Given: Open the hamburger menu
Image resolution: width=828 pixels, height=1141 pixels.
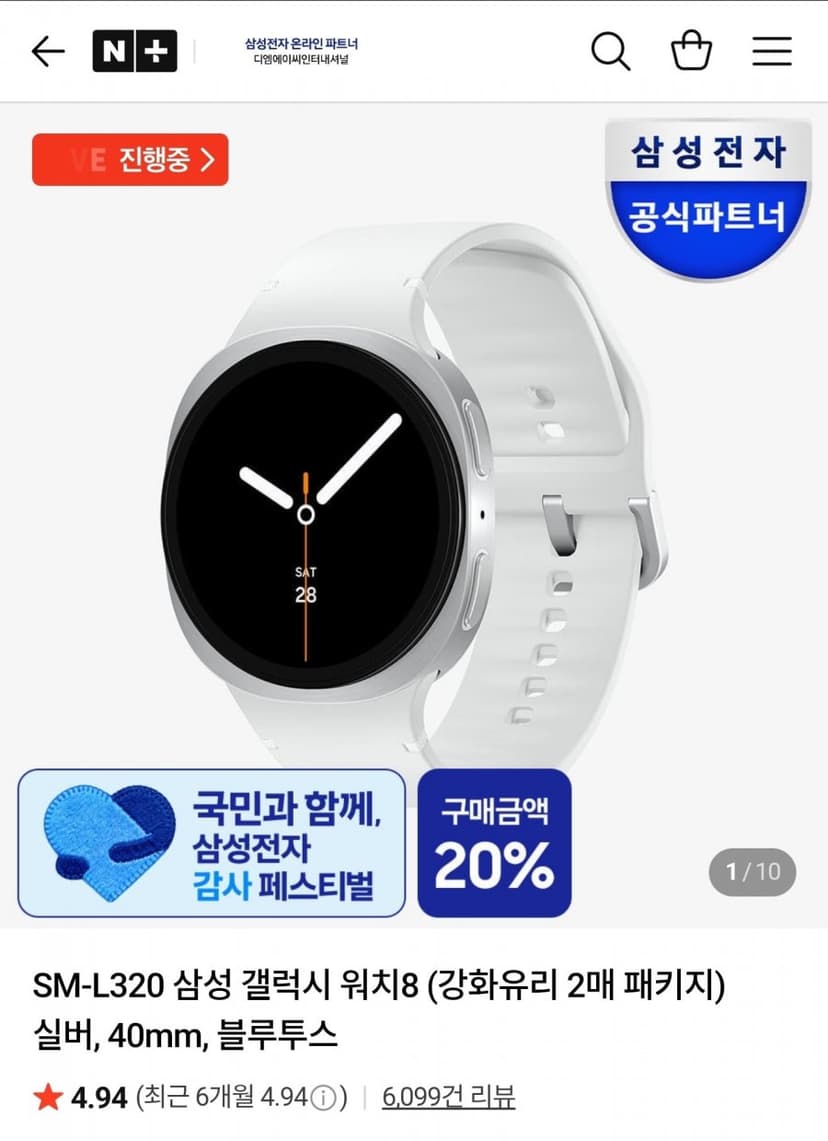Looking at the screenshot, I should (771, 51).
